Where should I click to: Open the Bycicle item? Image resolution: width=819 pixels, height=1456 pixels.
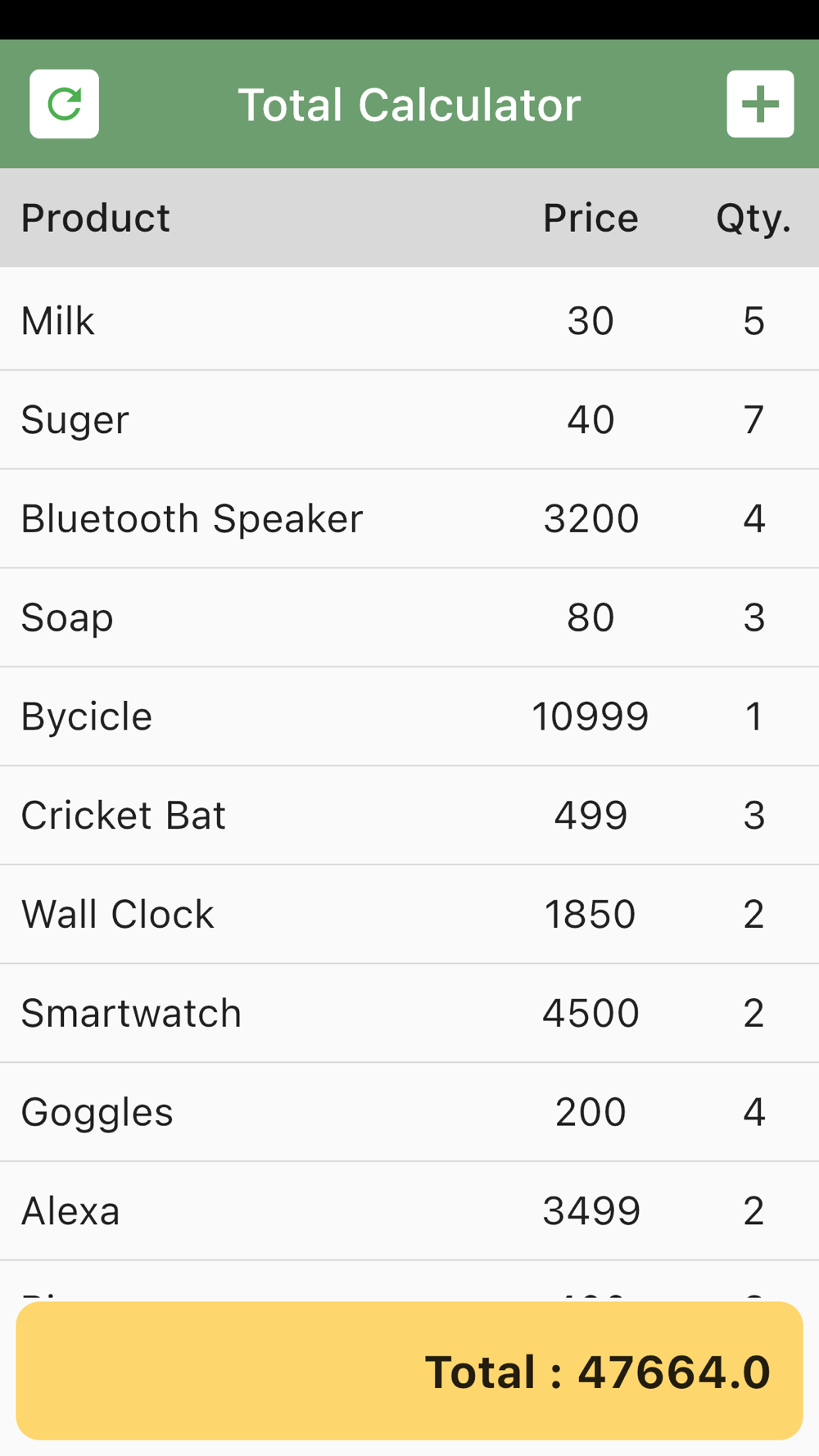(409, 717)
